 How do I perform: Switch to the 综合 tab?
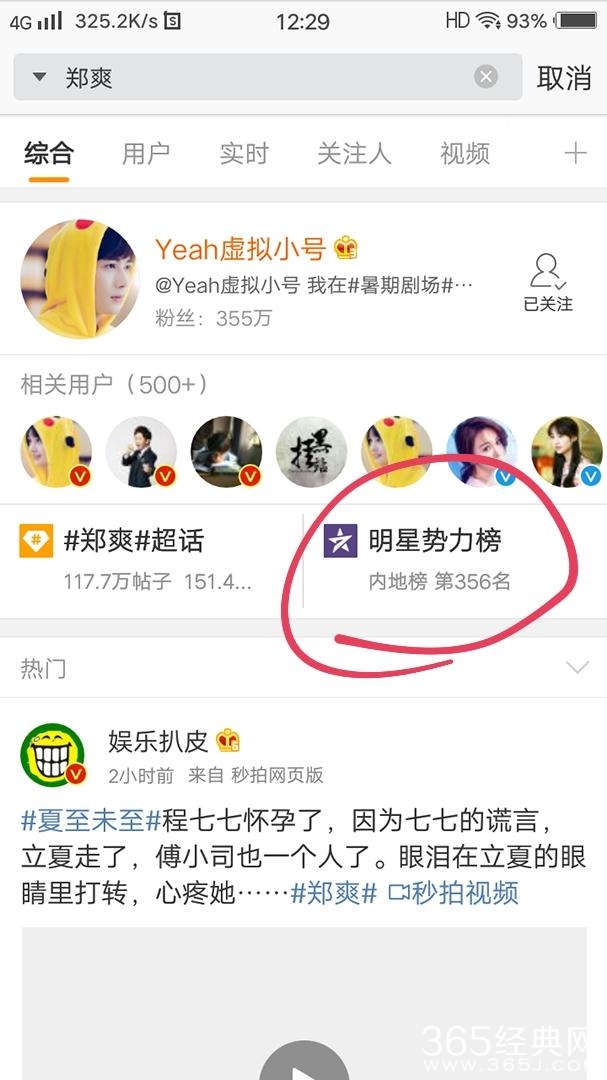click(49, 153)
